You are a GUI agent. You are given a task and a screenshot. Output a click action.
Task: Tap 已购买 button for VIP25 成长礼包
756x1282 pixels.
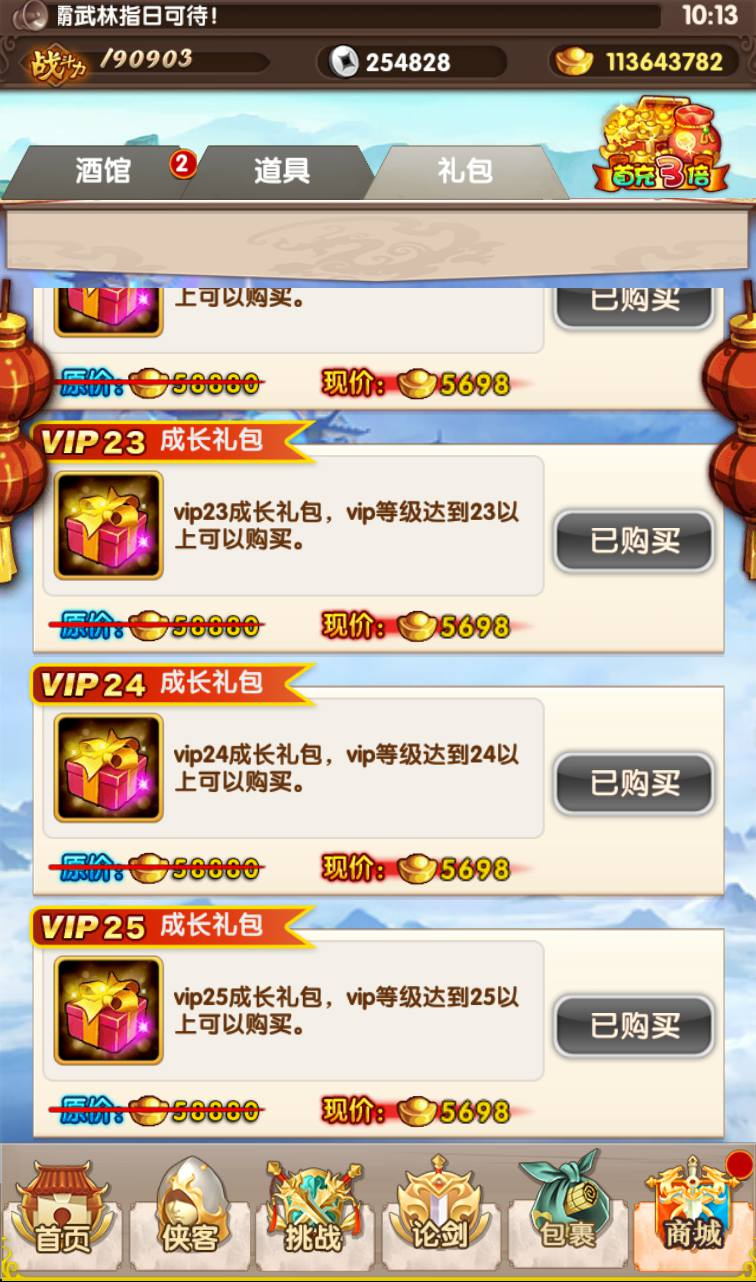coord(634,1025)
